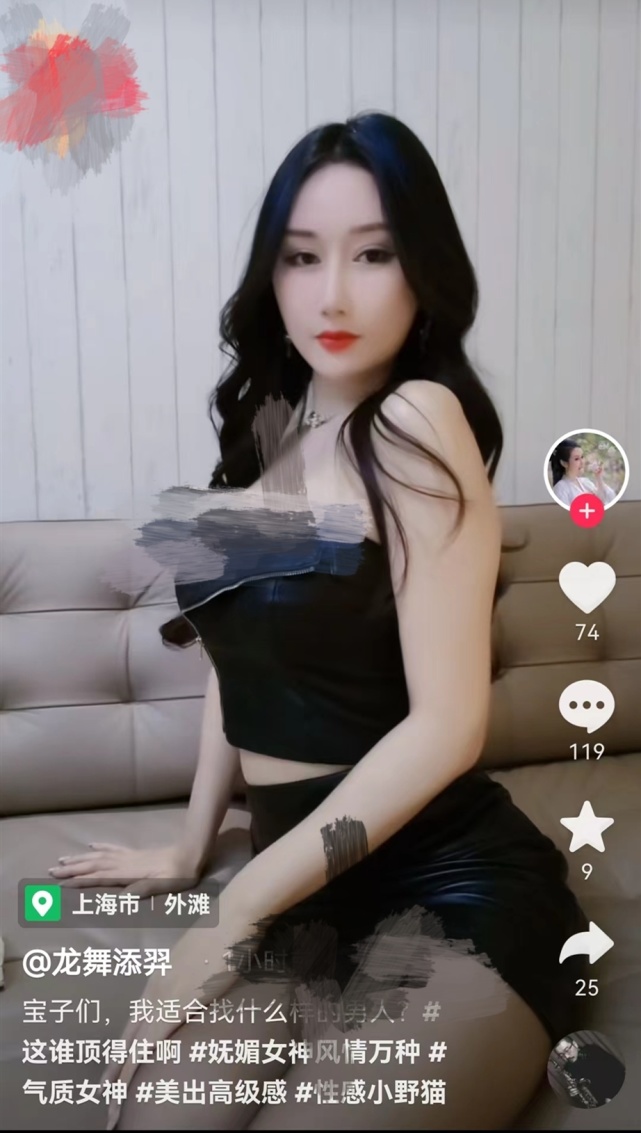Open the 上海市 外滩 location tag
The width and height of the screenshot is (641, 1133).
click(x=120, y=905)
